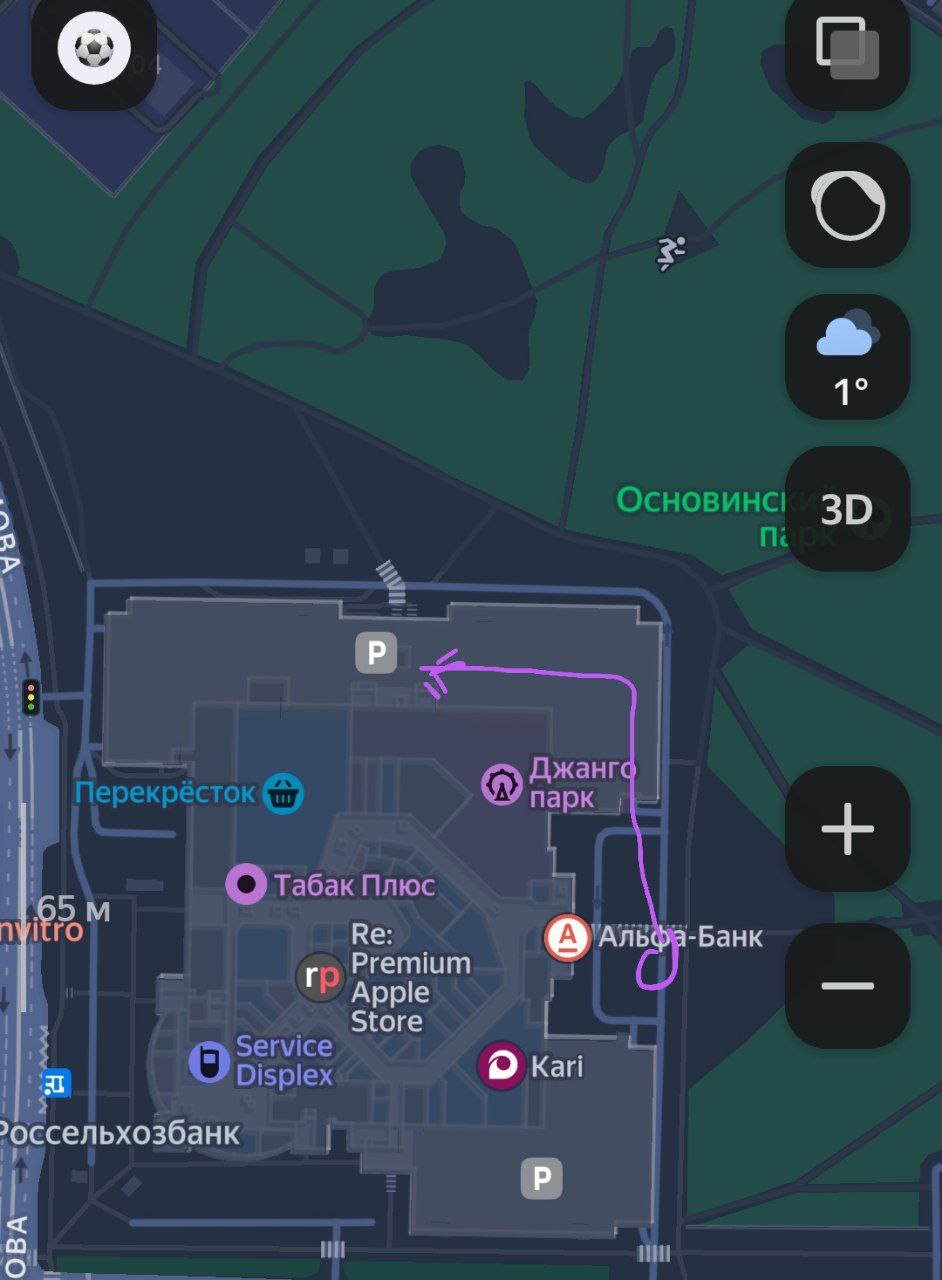Open the Service Displex marker
The height and width of the screenshot is (1280, 942).
(x=210, y=1061)
